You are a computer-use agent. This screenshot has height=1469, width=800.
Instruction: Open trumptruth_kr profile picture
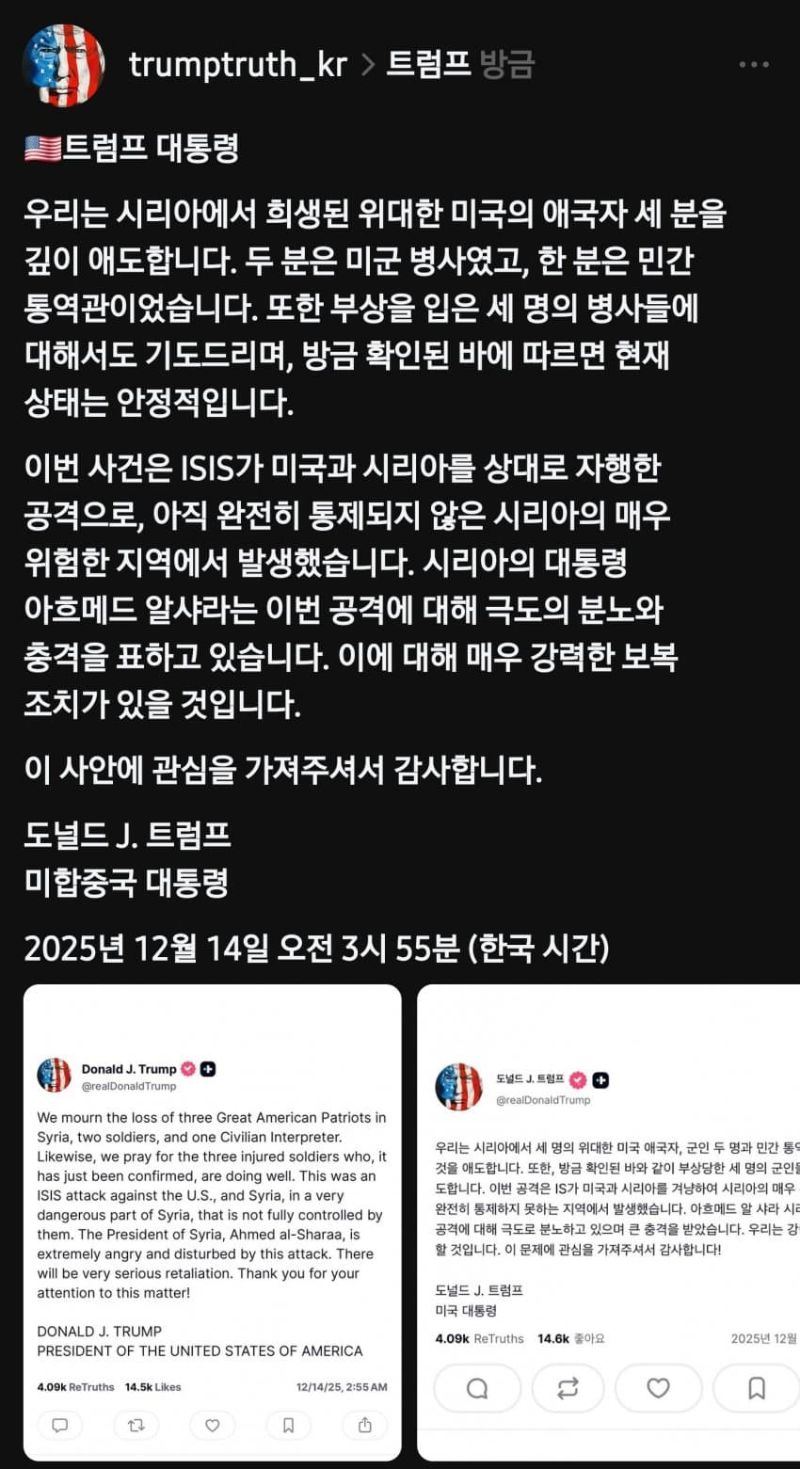pos(64,65)
